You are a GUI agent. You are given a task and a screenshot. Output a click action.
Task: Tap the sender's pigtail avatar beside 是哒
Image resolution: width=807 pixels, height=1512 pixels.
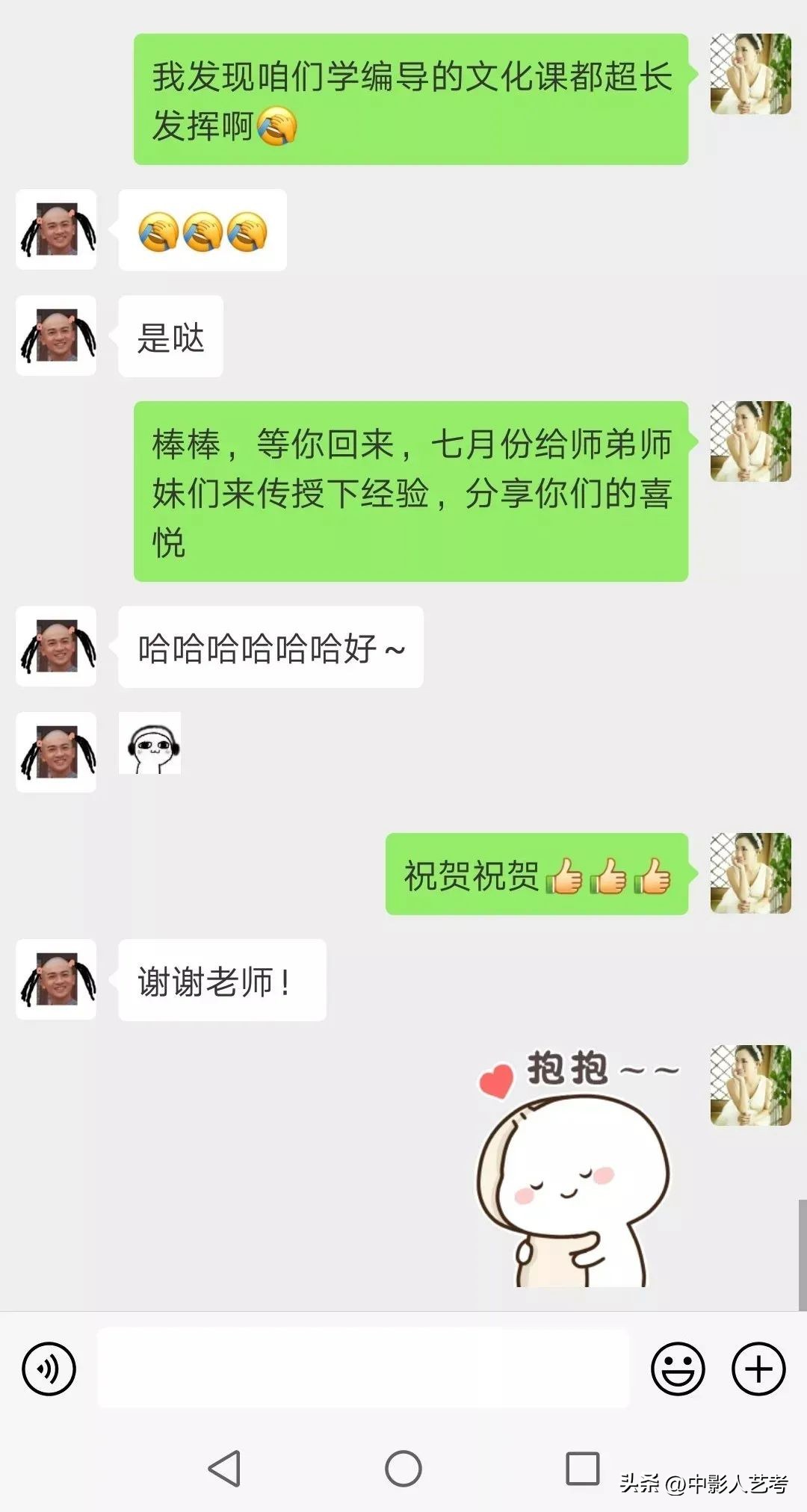click(x=55, y=335)
